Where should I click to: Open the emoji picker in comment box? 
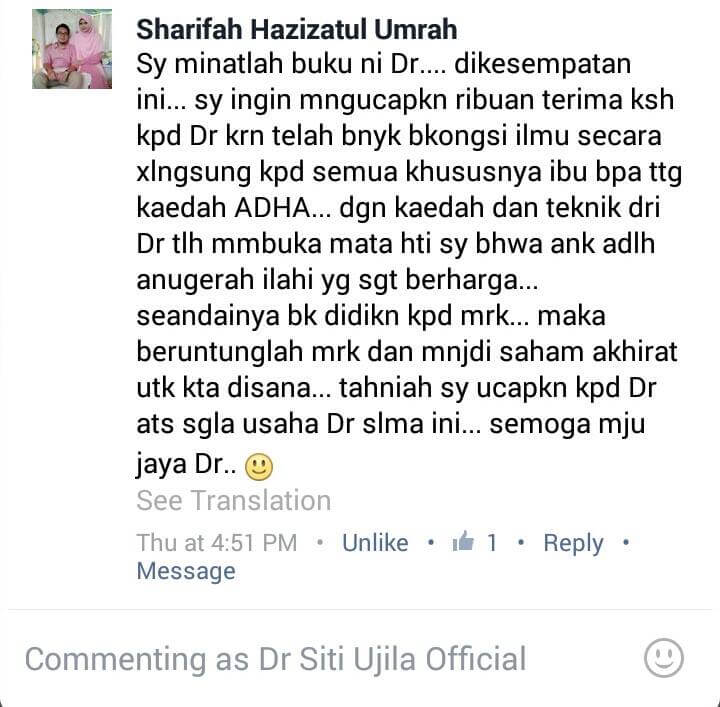(663, 659)
